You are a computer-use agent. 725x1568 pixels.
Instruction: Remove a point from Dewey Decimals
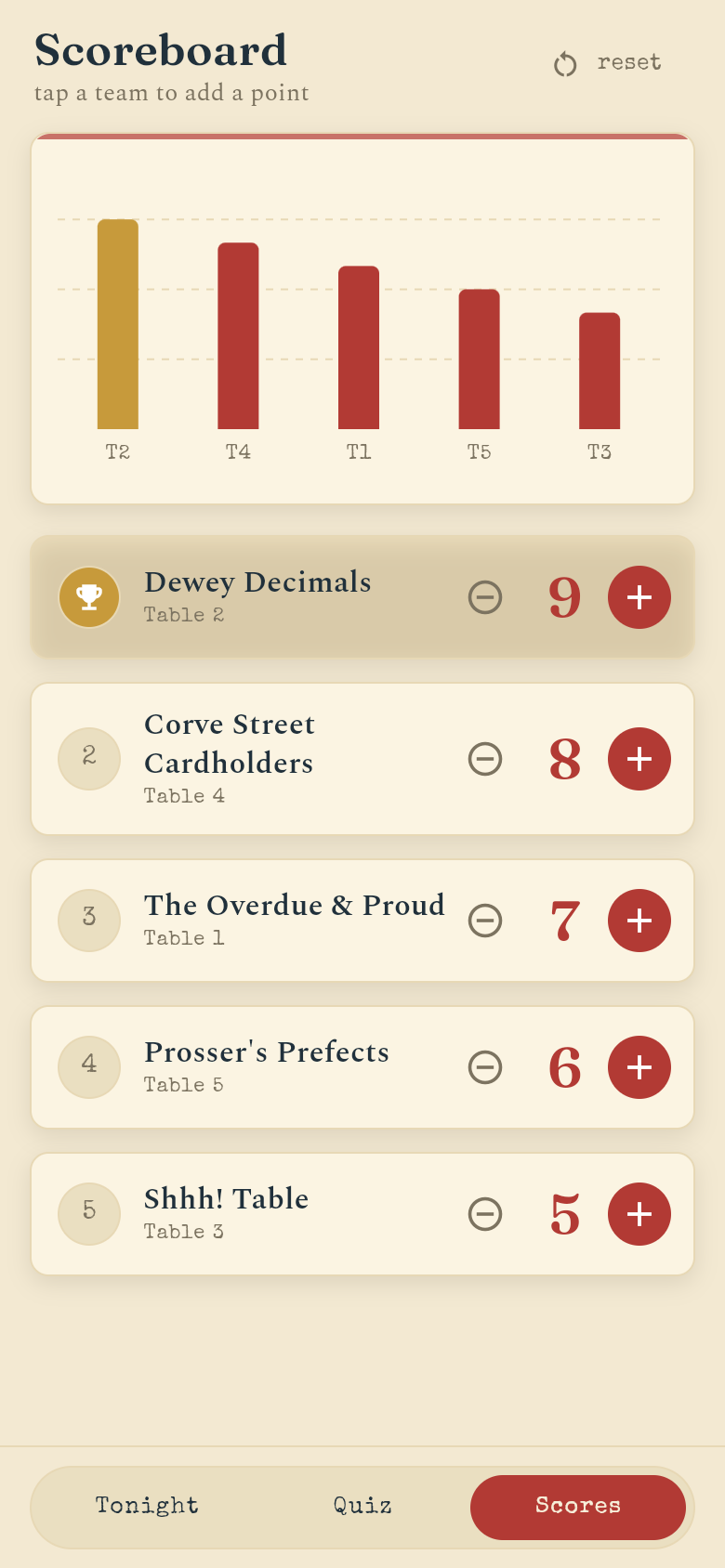coord(485,597)
